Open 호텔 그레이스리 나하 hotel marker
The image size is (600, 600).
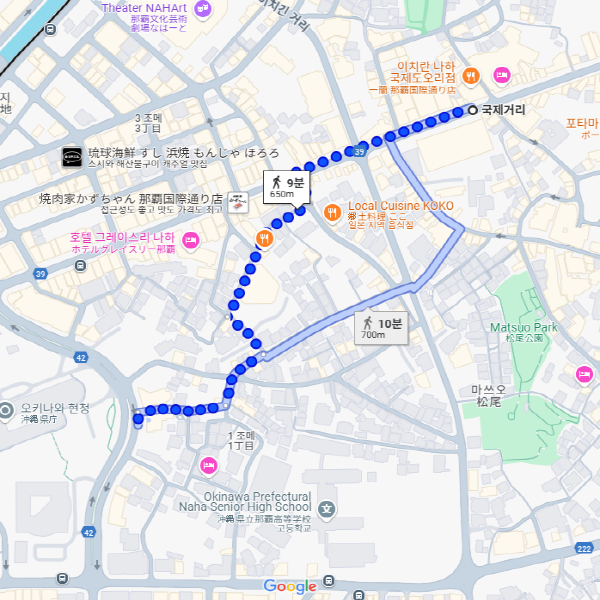(x=190, y=239)
